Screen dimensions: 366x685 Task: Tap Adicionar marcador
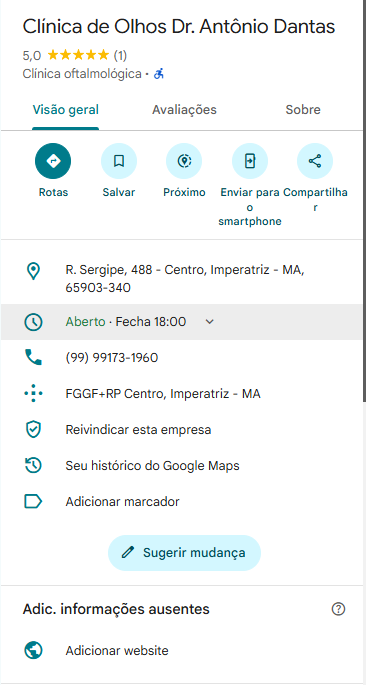point(182,502)
